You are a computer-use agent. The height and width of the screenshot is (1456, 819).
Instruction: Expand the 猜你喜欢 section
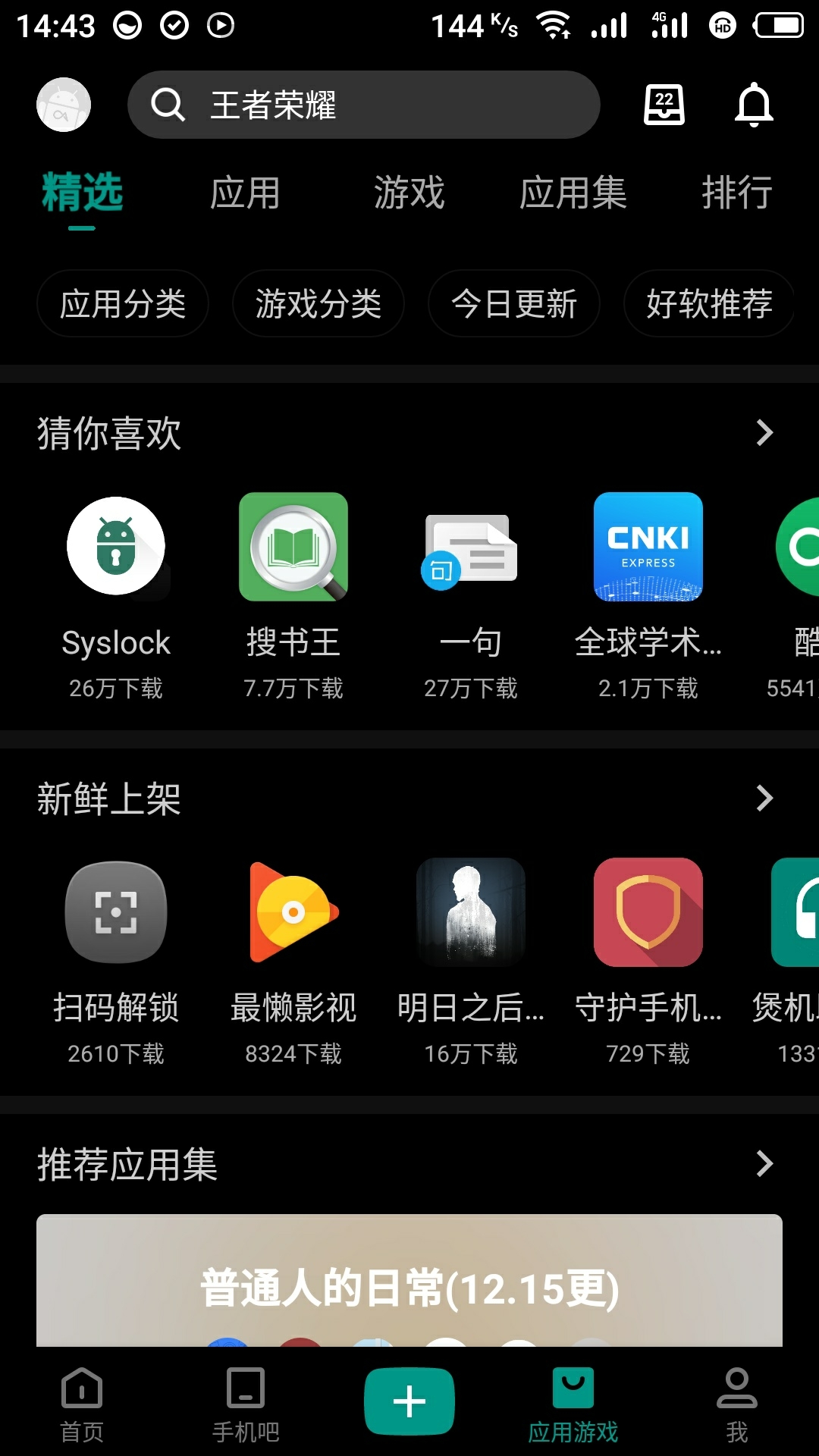pyautogui.click(x=764, y=432)
